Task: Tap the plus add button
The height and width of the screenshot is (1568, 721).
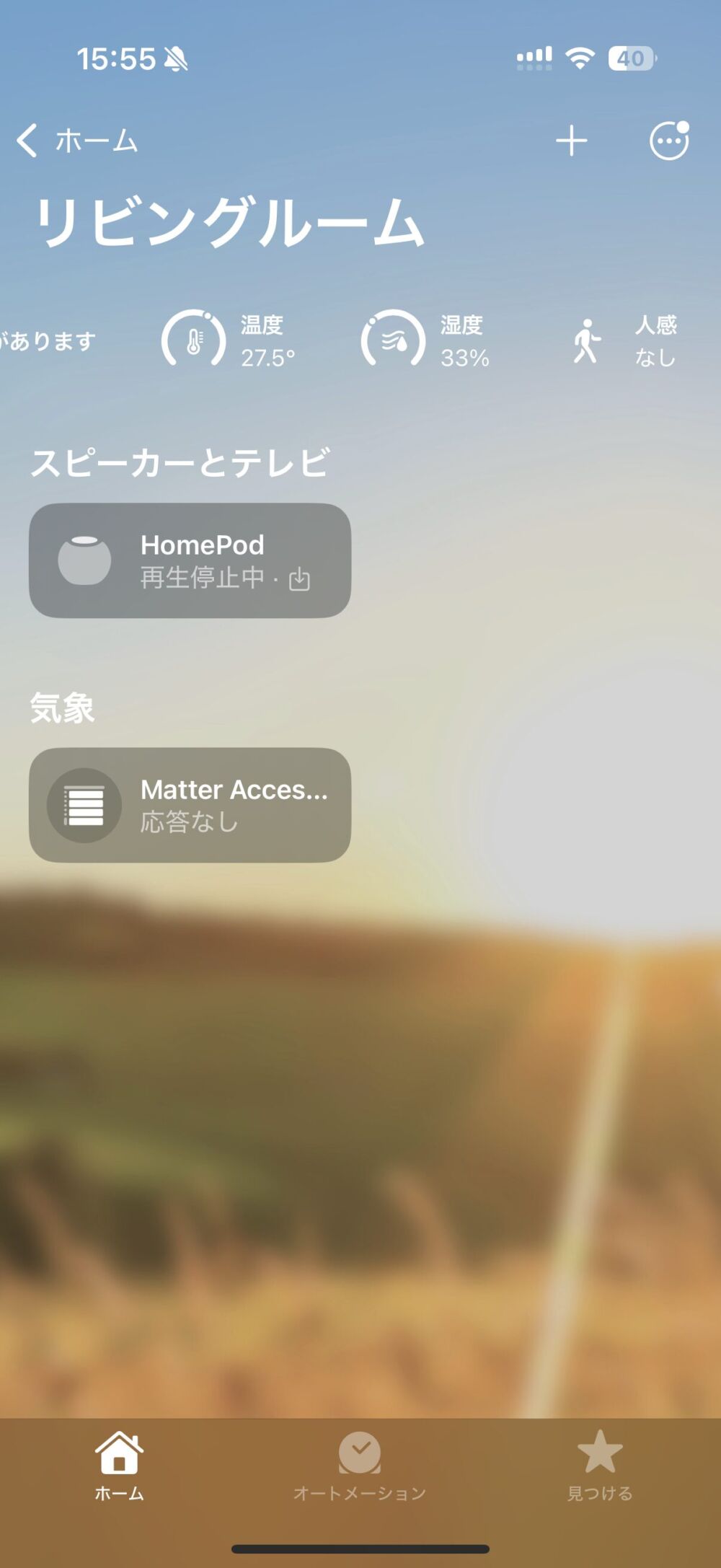Action: coord(572,141)
